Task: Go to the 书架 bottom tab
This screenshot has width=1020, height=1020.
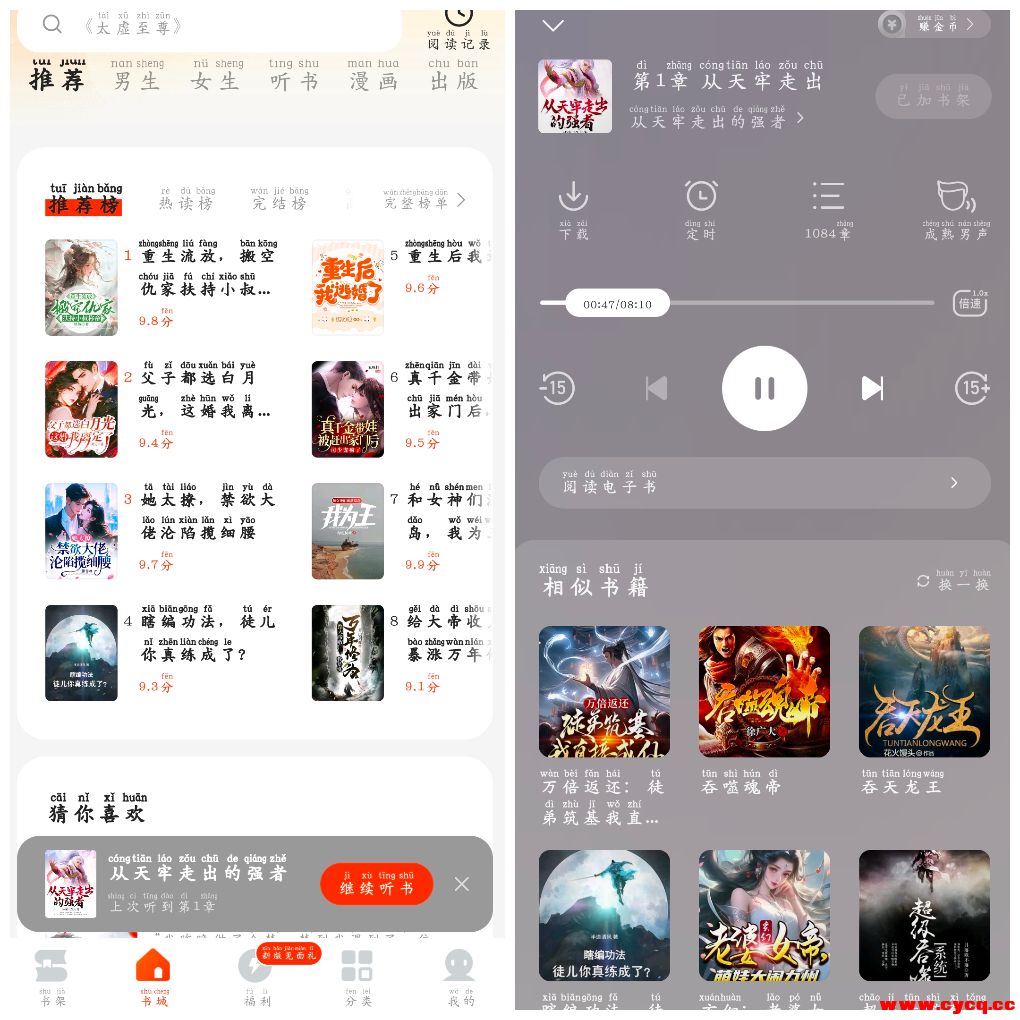Action: pos(52,976)
